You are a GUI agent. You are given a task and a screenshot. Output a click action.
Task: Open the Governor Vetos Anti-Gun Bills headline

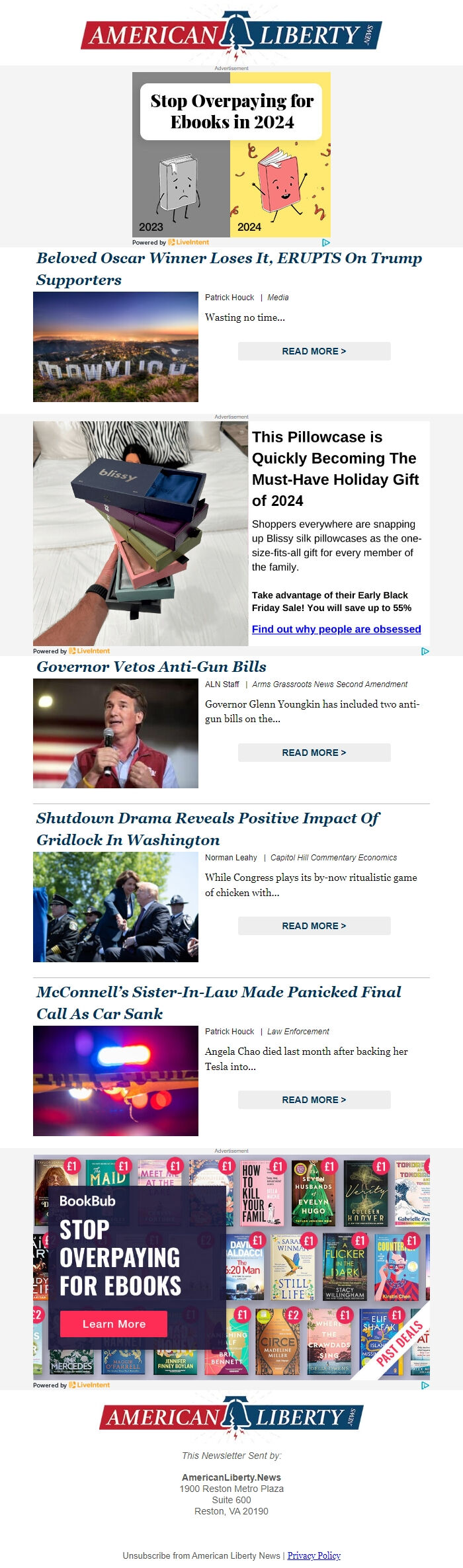(x=151, y=667)
